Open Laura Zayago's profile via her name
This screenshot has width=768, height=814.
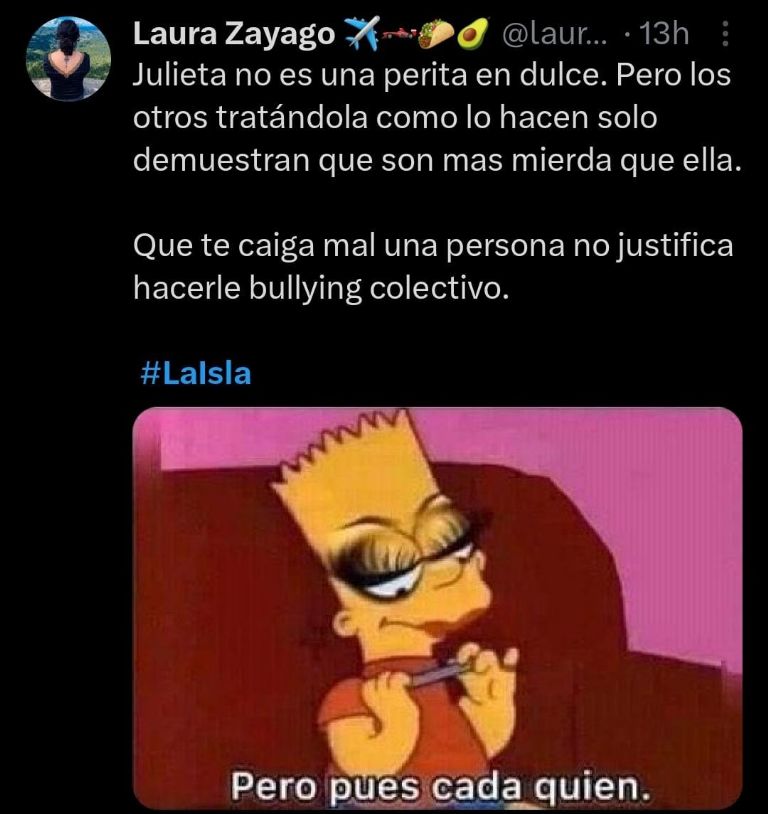[234, 35]
